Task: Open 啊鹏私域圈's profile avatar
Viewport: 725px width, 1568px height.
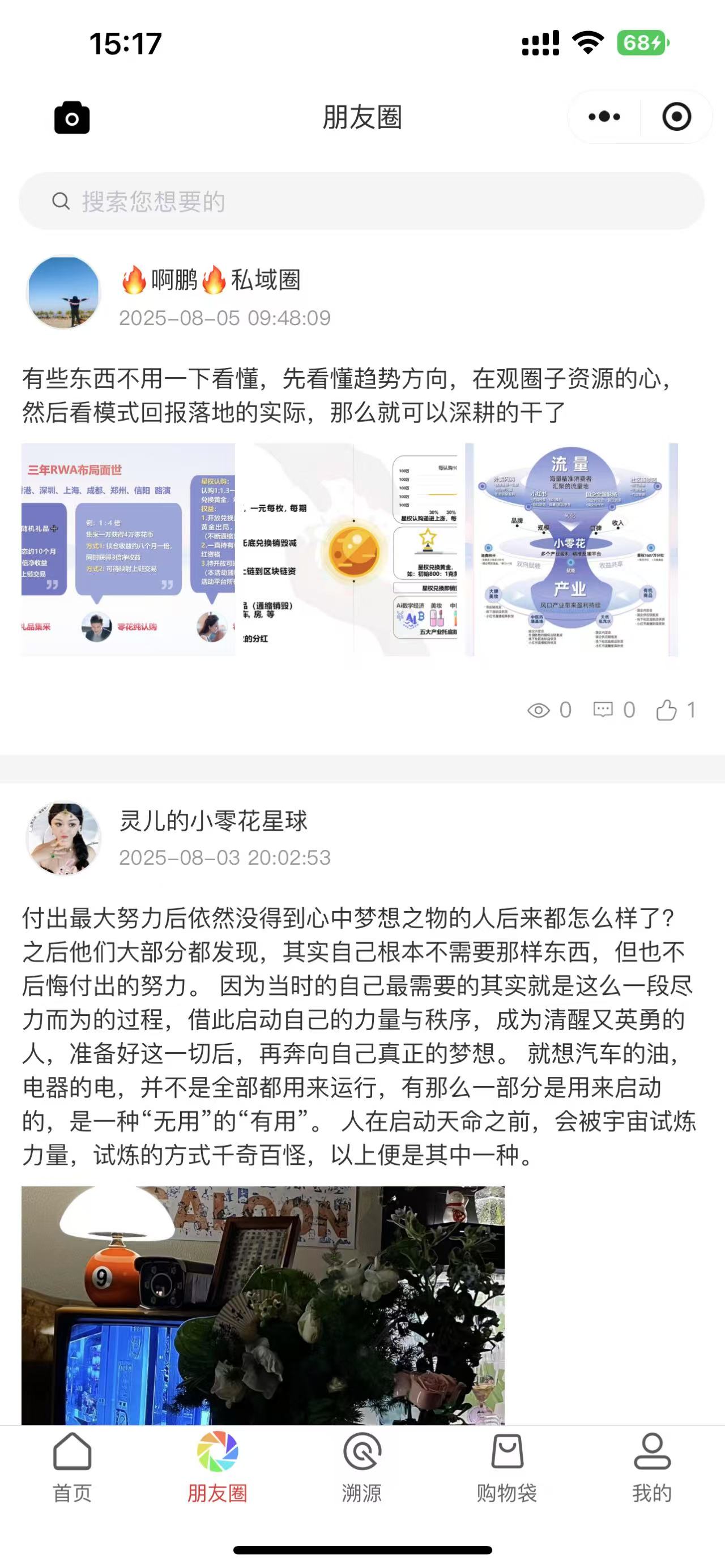Action: tap(63, 292)
